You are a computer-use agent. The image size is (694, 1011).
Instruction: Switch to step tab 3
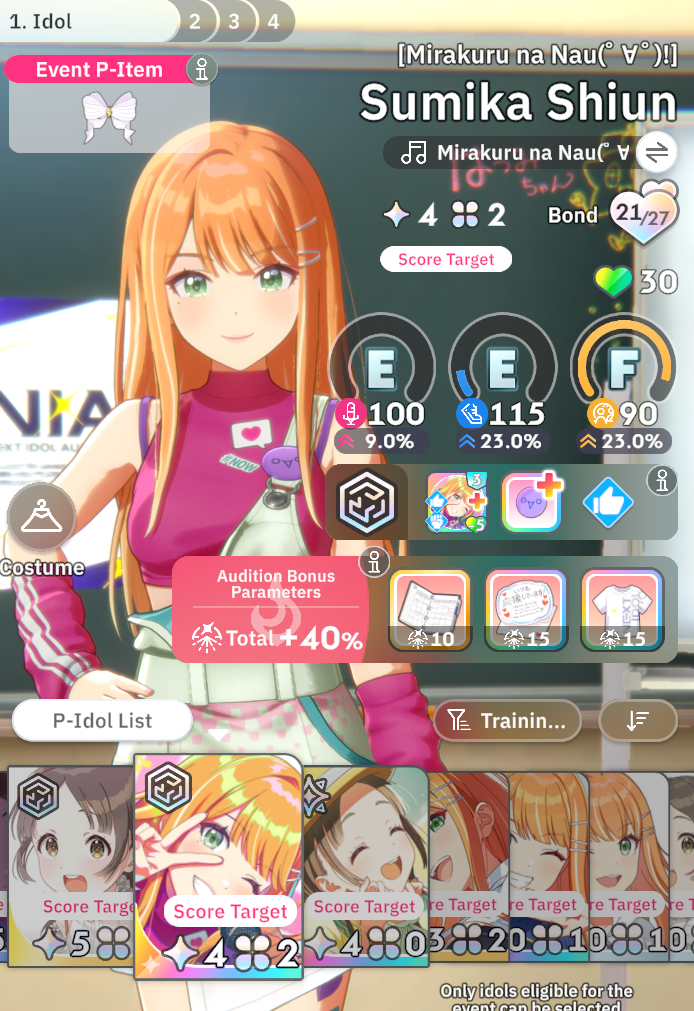[x=233, y=21]
